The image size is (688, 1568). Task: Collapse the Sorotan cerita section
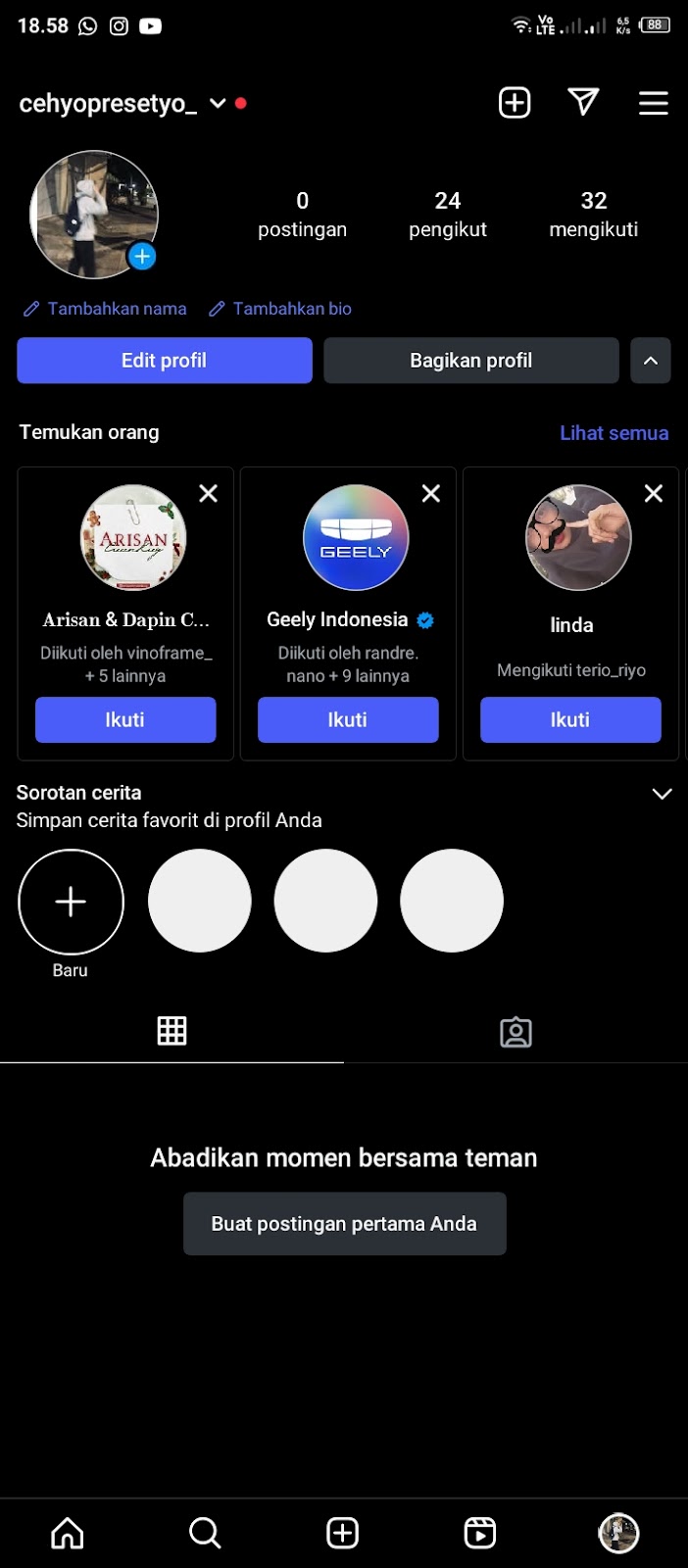click(662, 794)
